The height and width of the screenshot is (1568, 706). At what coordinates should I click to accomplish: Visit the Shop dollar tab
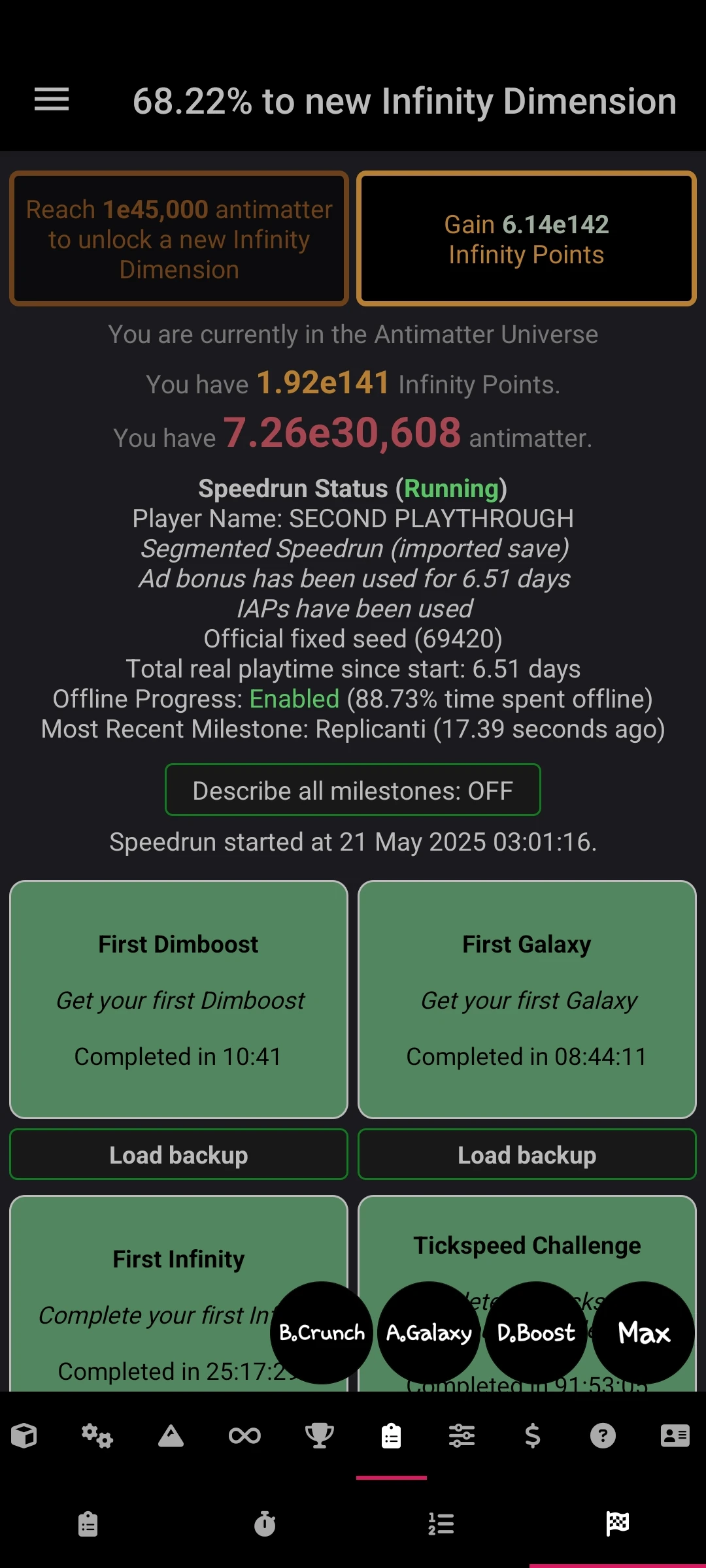point(533,1436)
